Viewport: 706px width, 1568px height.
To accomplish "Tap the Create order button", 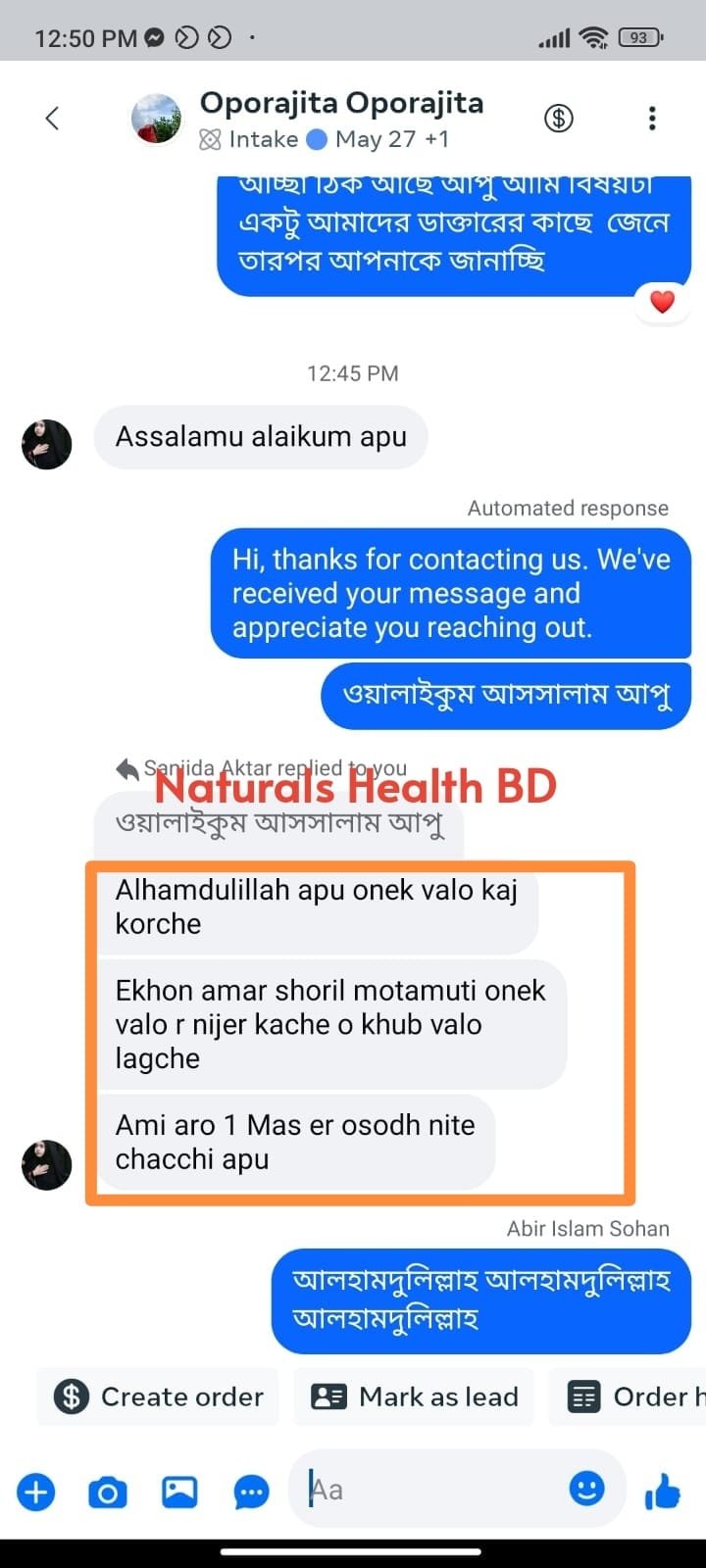I will point(159,1396).
